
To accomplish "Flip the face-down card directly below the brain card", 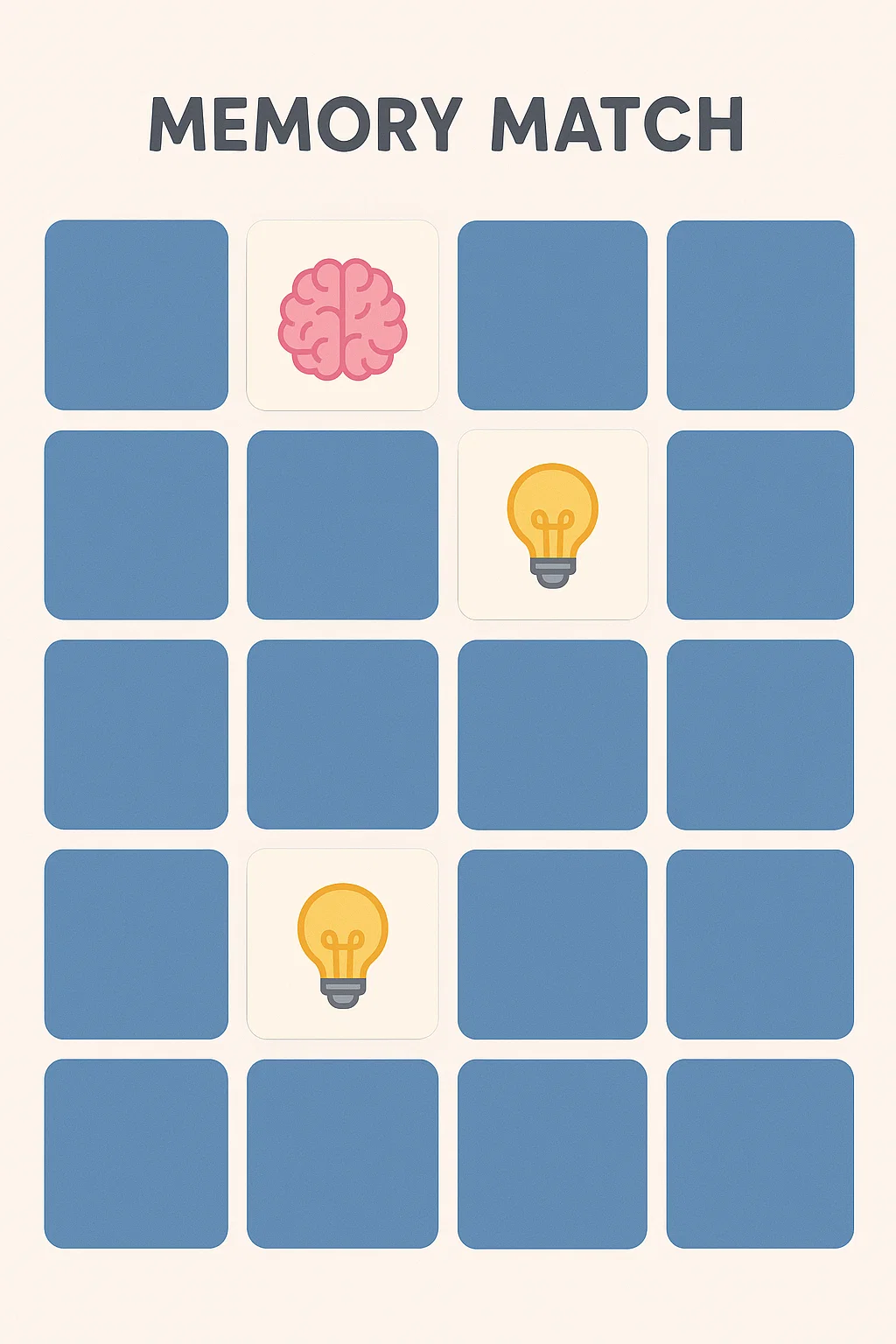I will (342, 525).
